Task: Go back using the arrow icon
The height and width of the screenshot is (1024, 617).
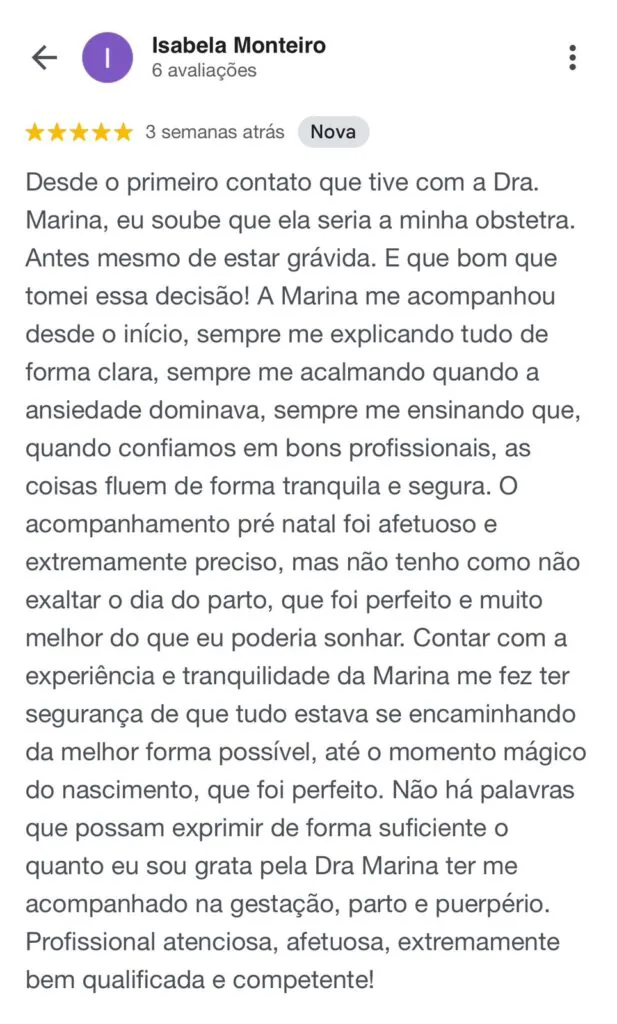Action: pyautogui.click(x=44, y=57)
